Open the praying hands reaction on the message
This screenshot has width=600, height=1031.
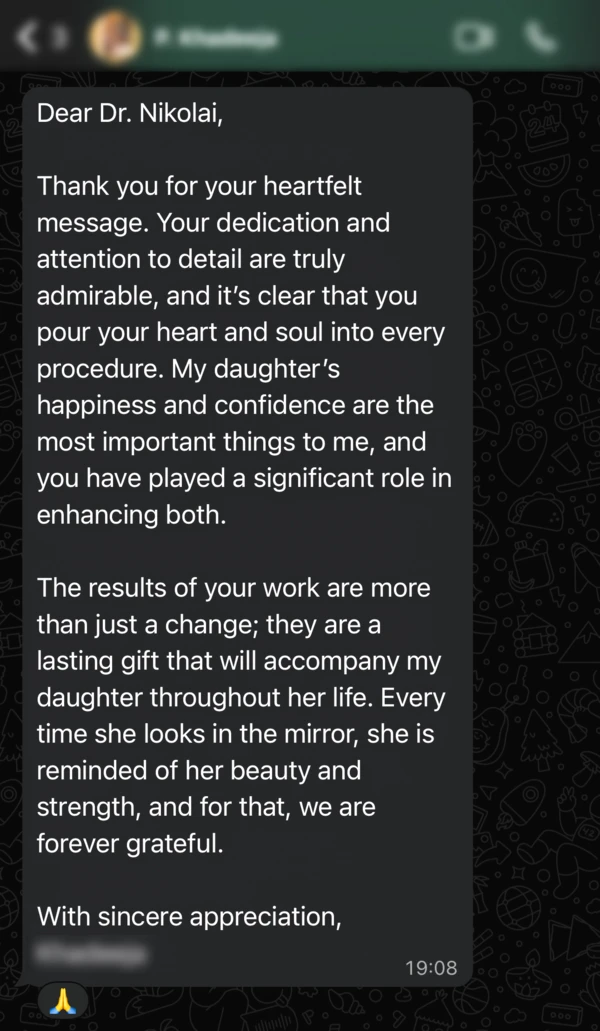pos(63,999)
